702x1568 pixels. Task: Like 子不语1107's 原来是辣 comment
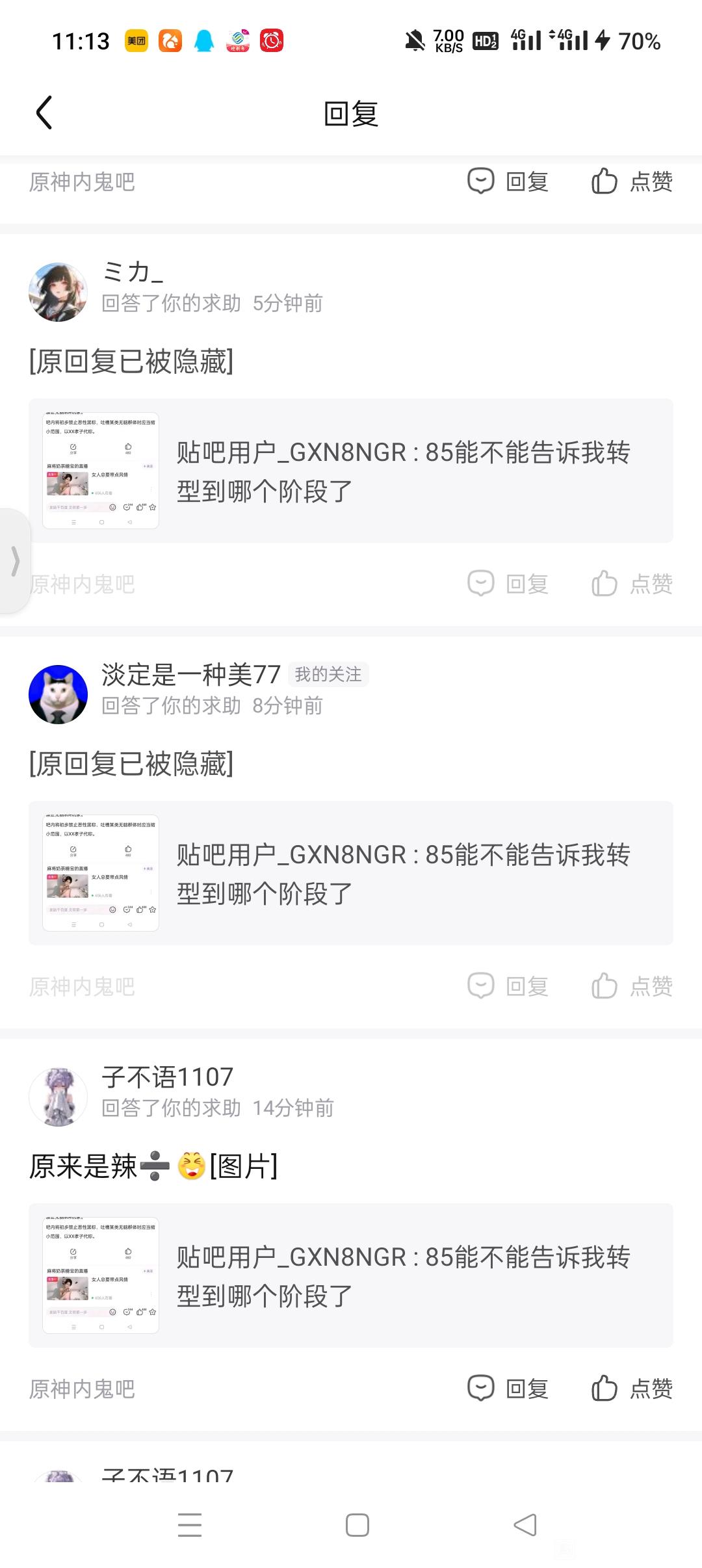632,1388
